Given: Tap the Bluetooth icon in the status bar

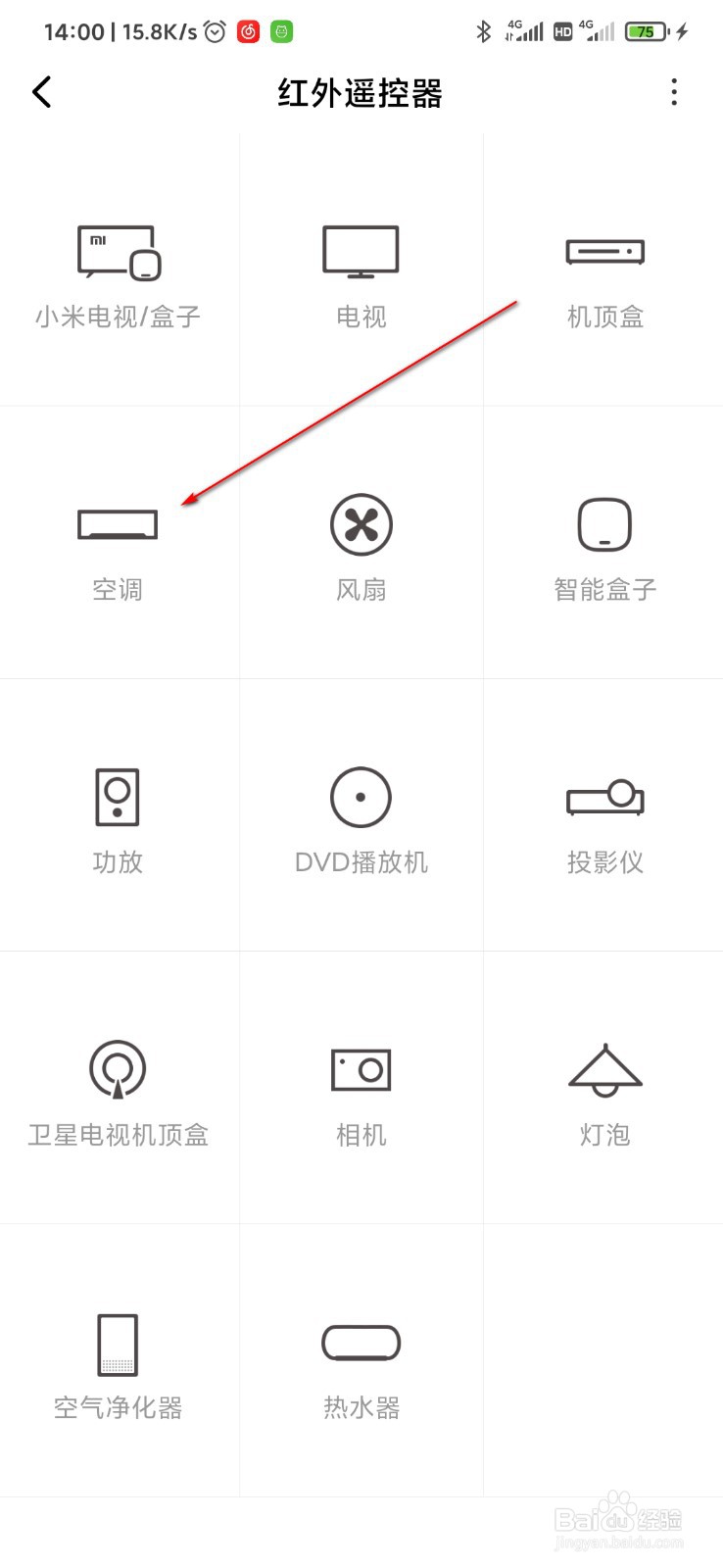Looking at the screenshot, I should pyautogui.click(x=483, y=31).
